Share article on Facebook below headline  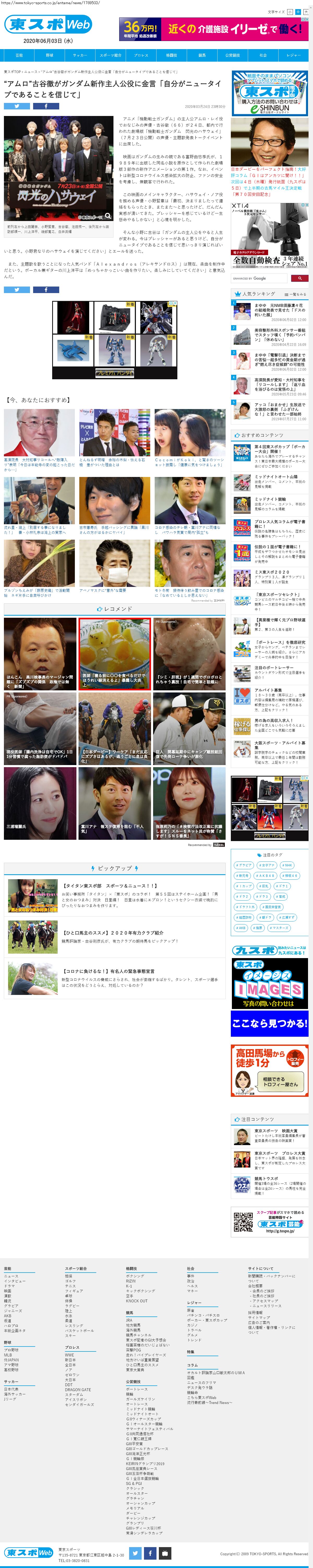point(46,106)
